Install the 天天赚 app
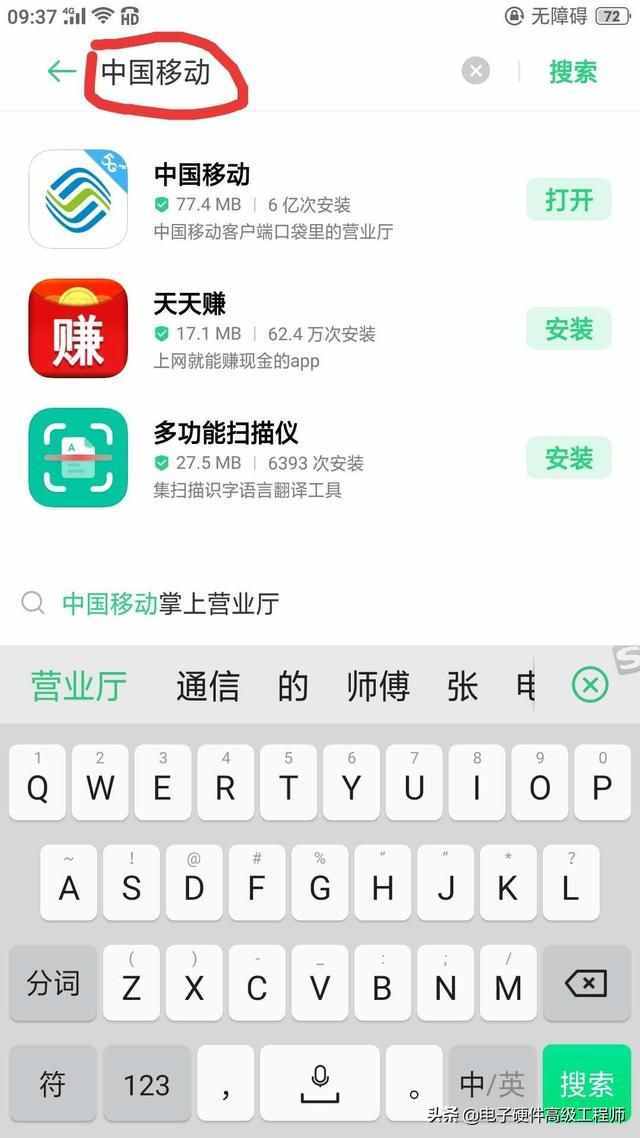Screen dimensions: 640x1138 coord(568,329)
